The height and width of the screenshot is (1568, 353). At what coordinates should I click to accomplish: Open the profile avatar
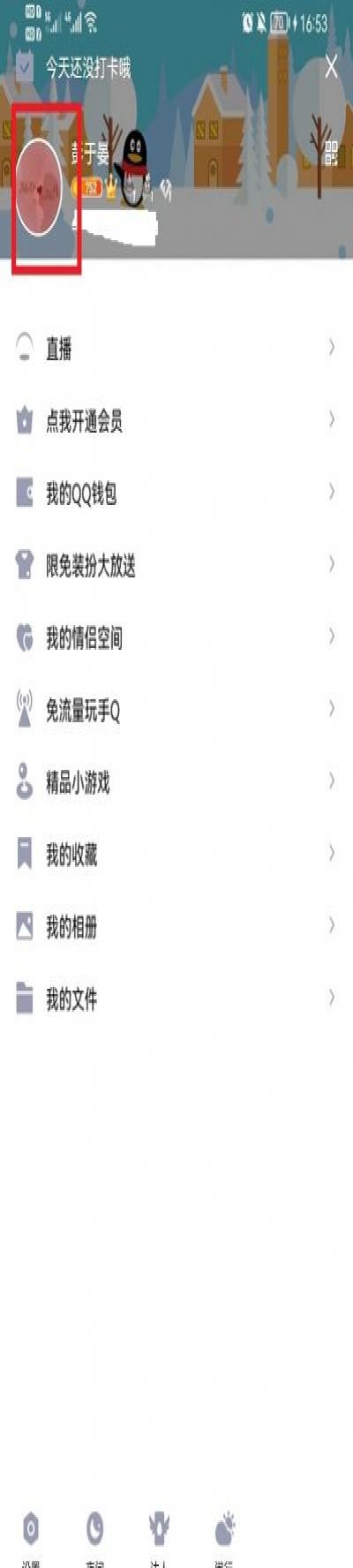tap(41, 187)
